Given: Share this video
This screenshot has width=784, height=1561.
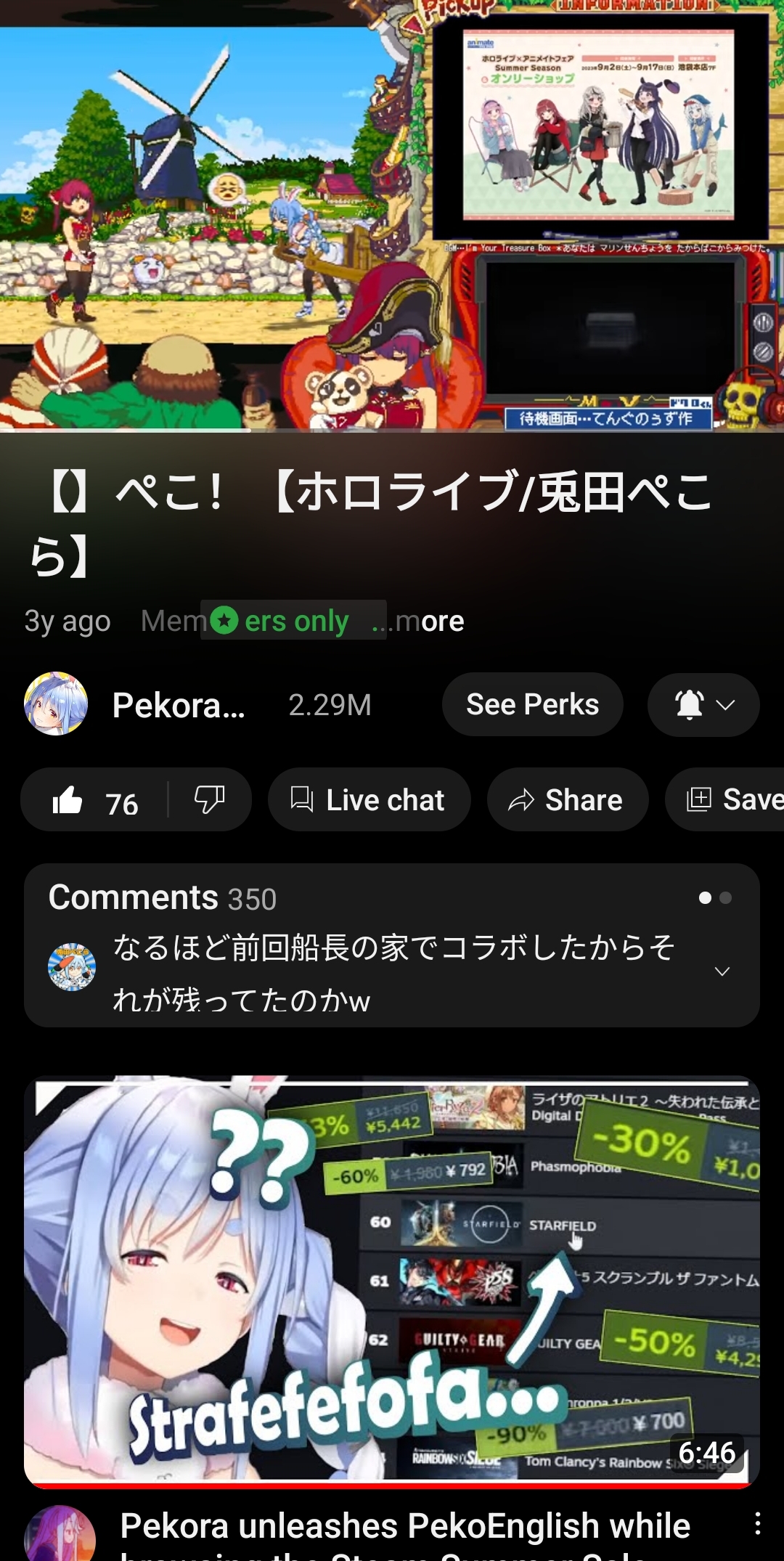Looking at the screenshot, I should [x=567, y=800].
